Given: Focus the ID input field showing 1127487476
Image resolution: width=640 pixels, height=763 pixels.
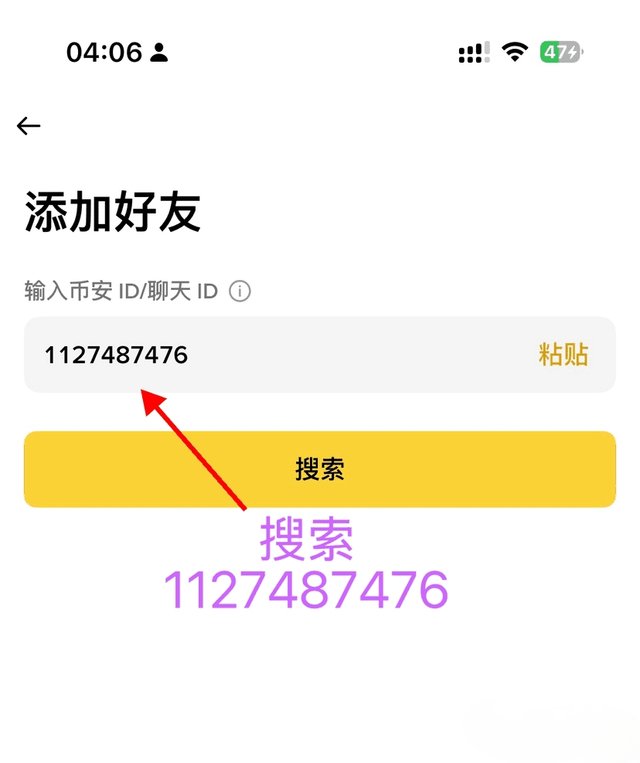Looking at the screenshot, I should (x=270, y=354).
